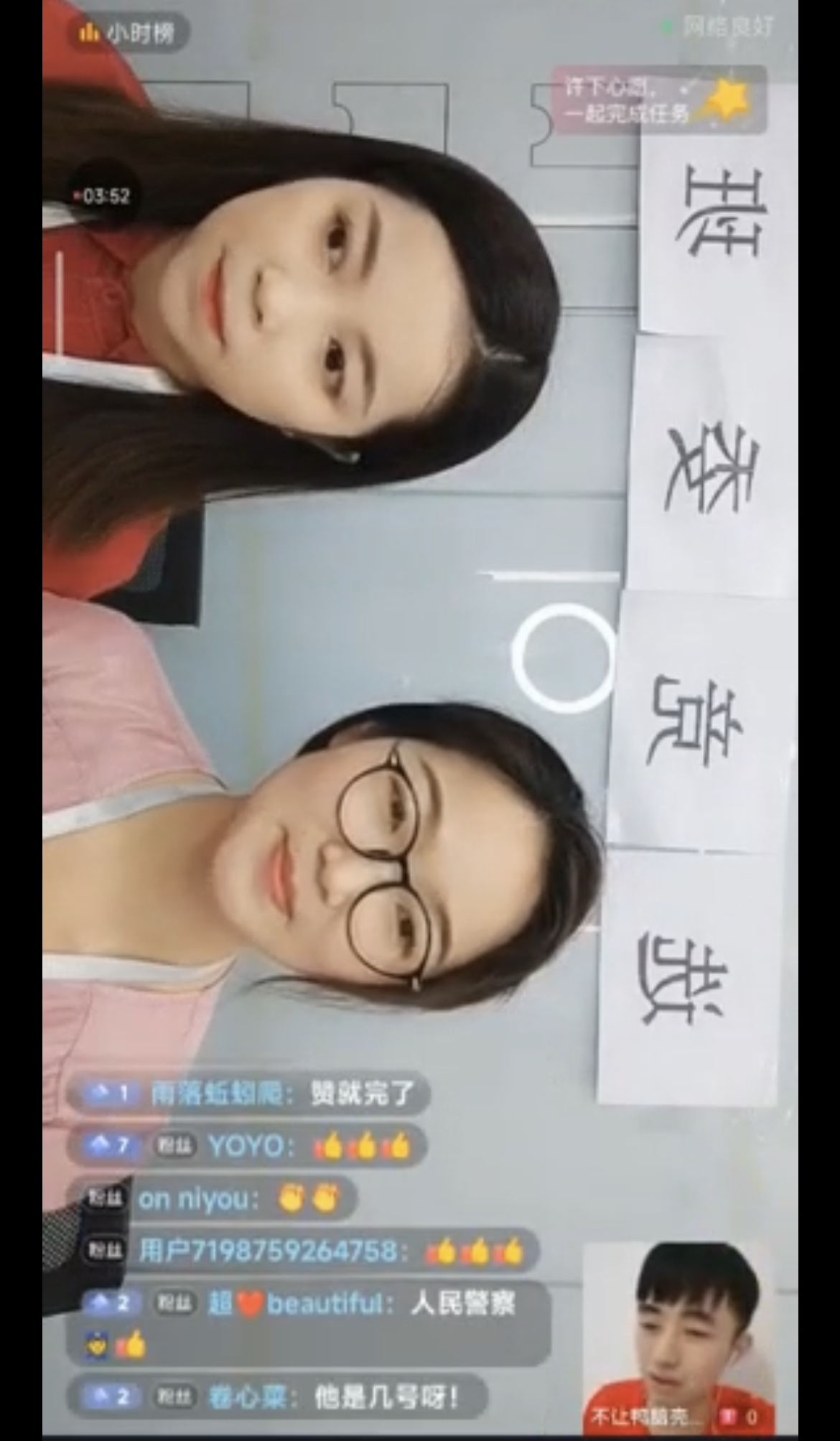
Task: Open the 小时榜 hourly ranking
Action: point(128,33)
